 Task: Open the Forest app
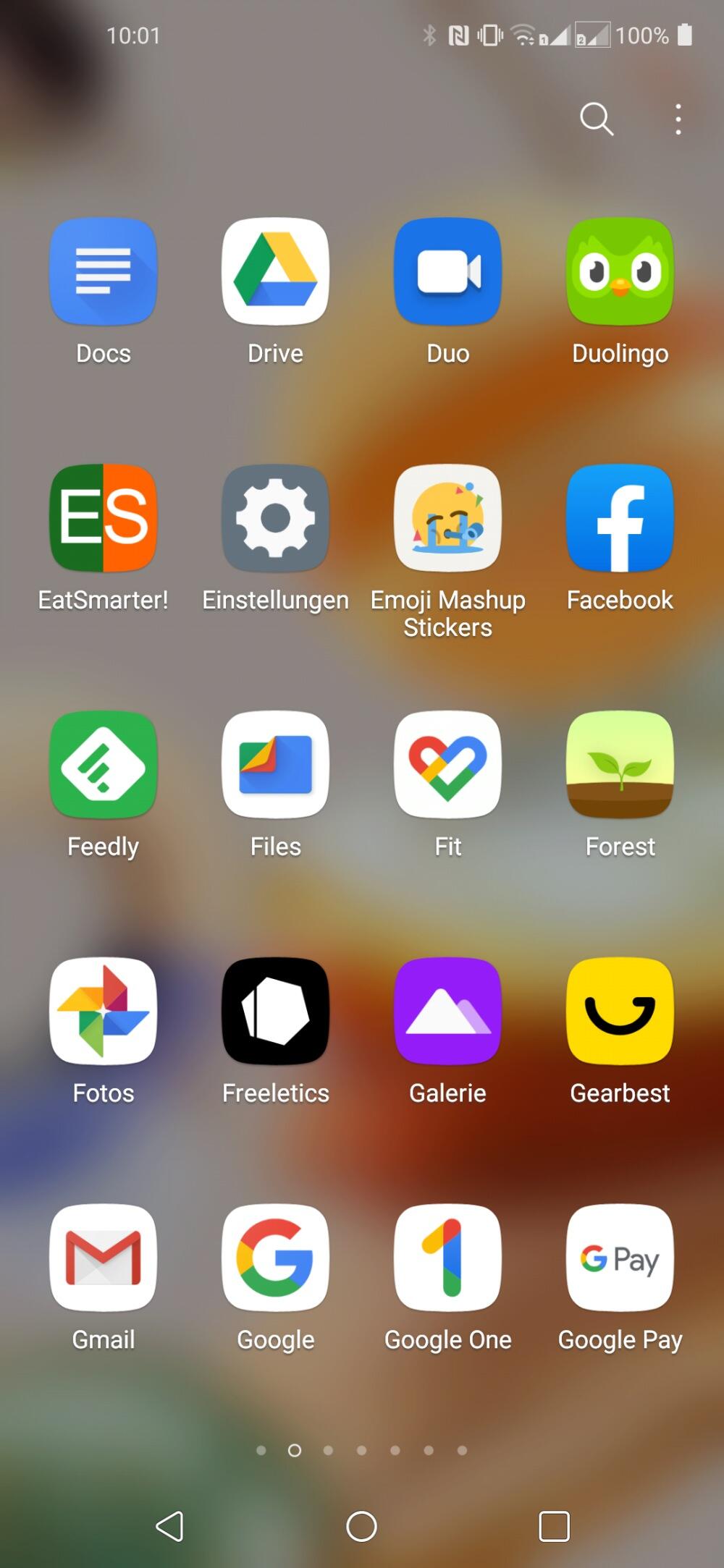(x=620, y=765)
